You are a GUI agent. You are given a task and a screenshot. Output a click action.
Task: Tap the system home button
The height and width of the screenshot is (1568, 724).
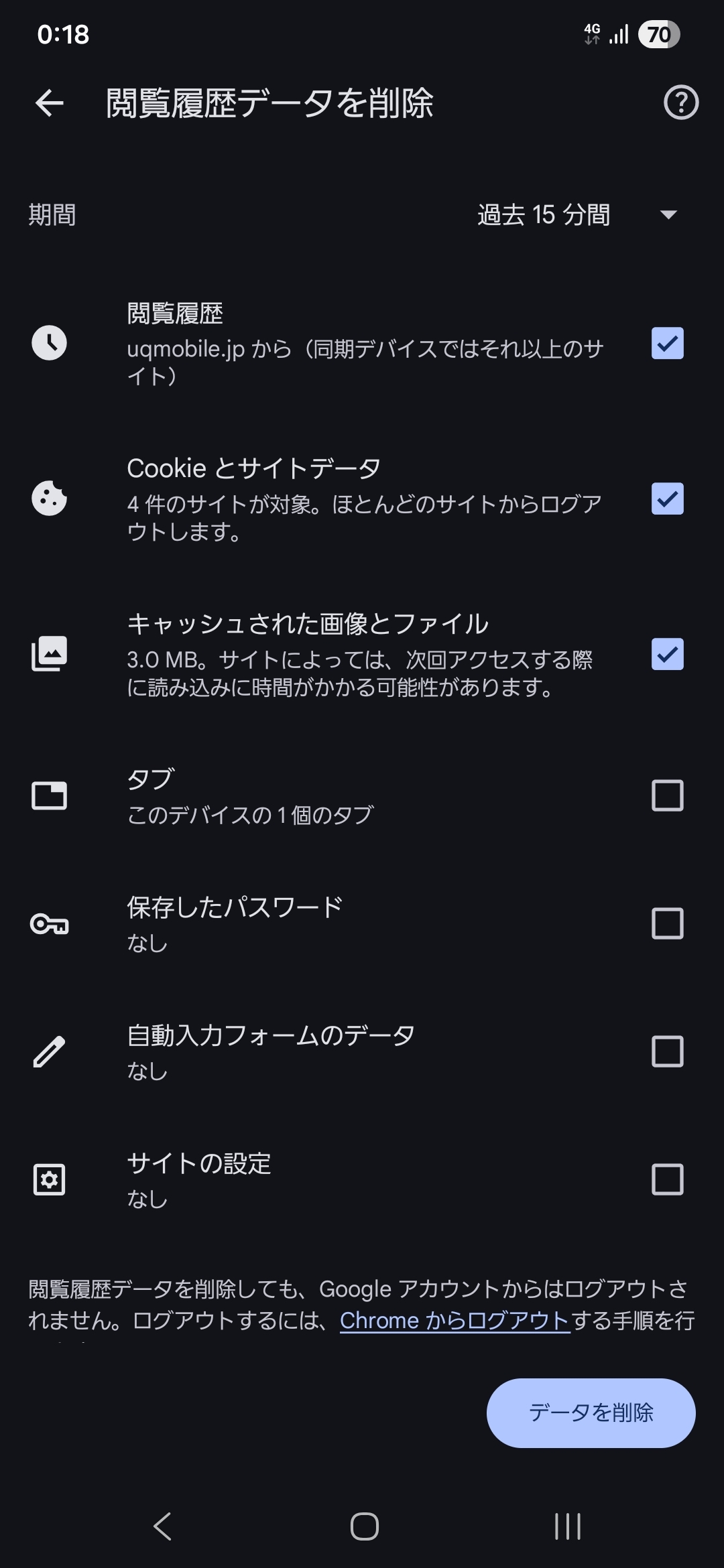point(365,1527)
